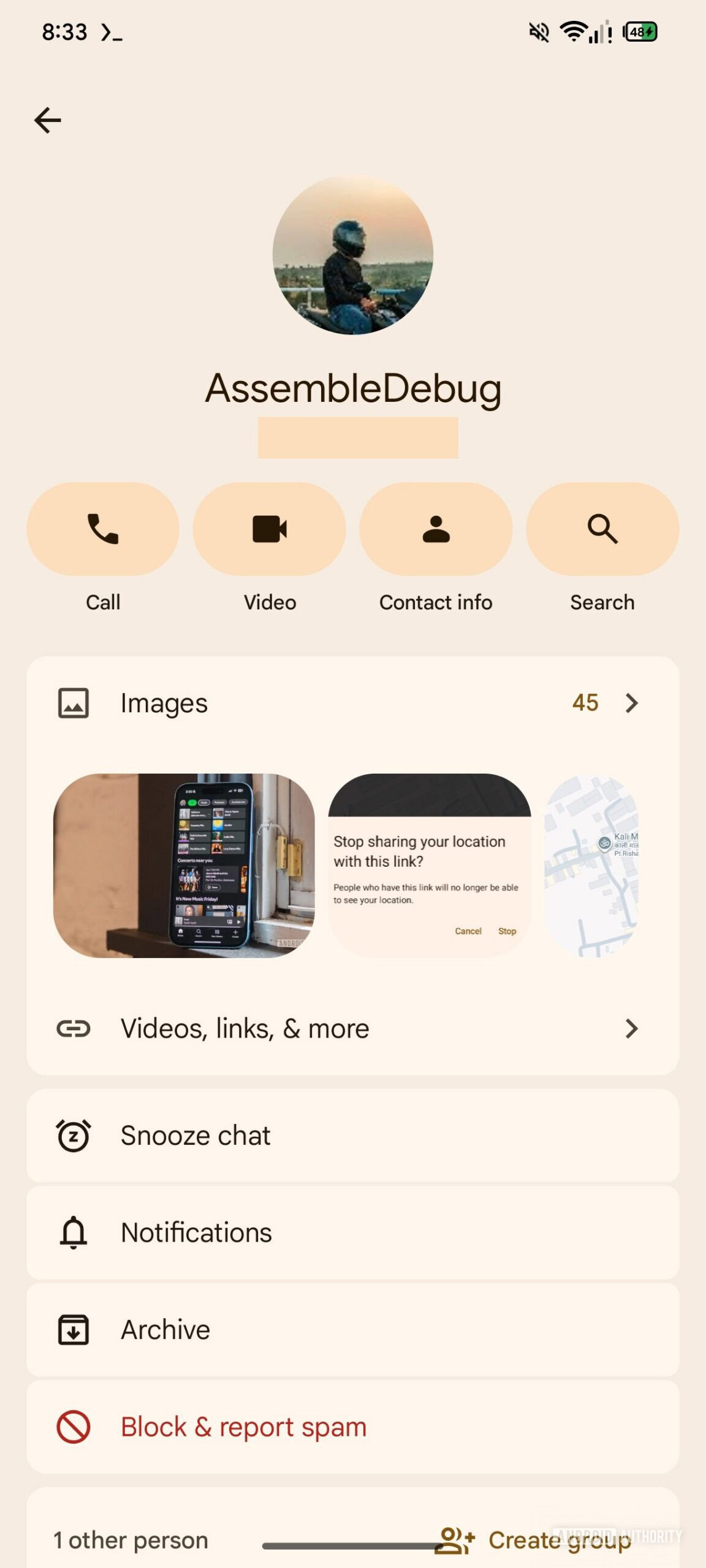Screen dimensions: 706x1568
Task: Tap the Call icon
Action: (x=102, y=529)
